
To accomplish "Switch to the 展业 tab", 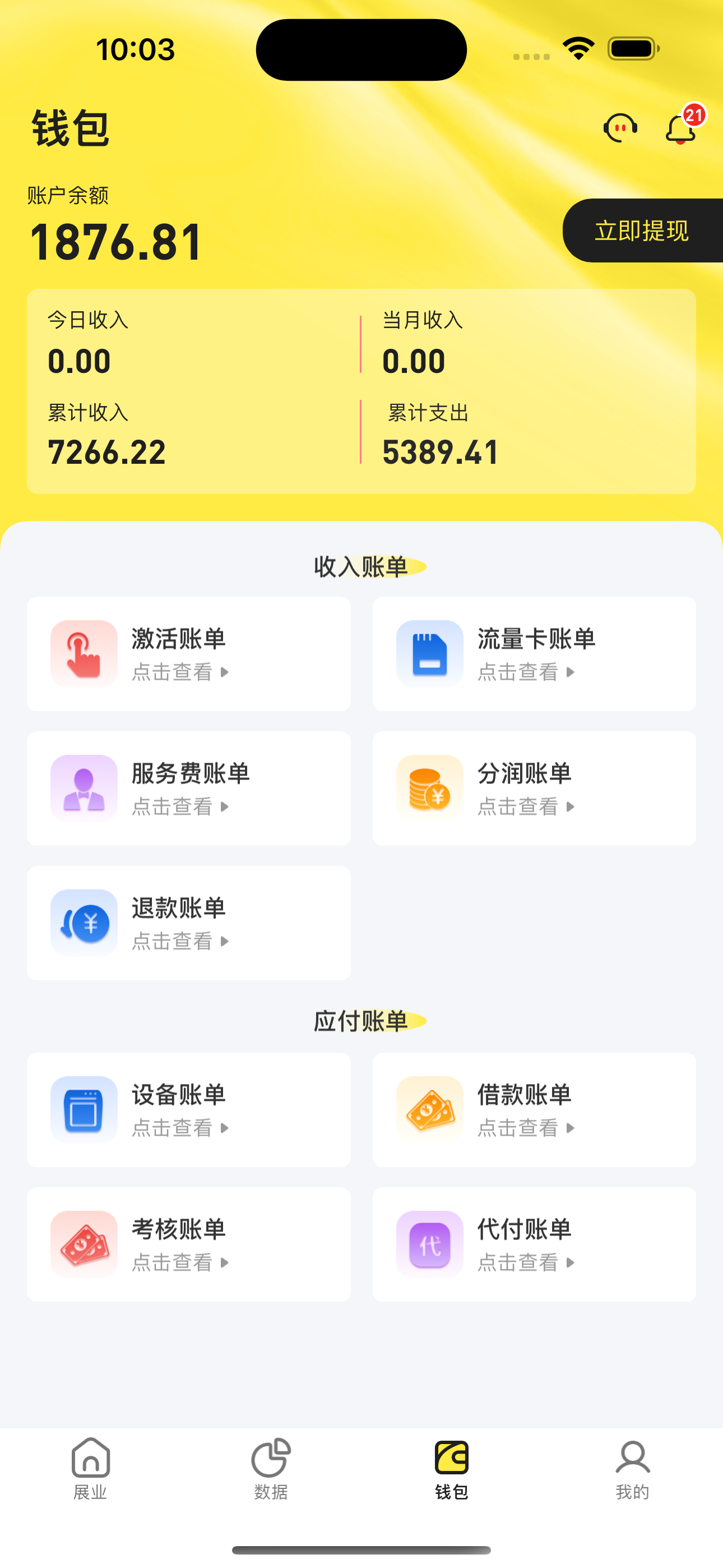I will (x=90, y=1468).
